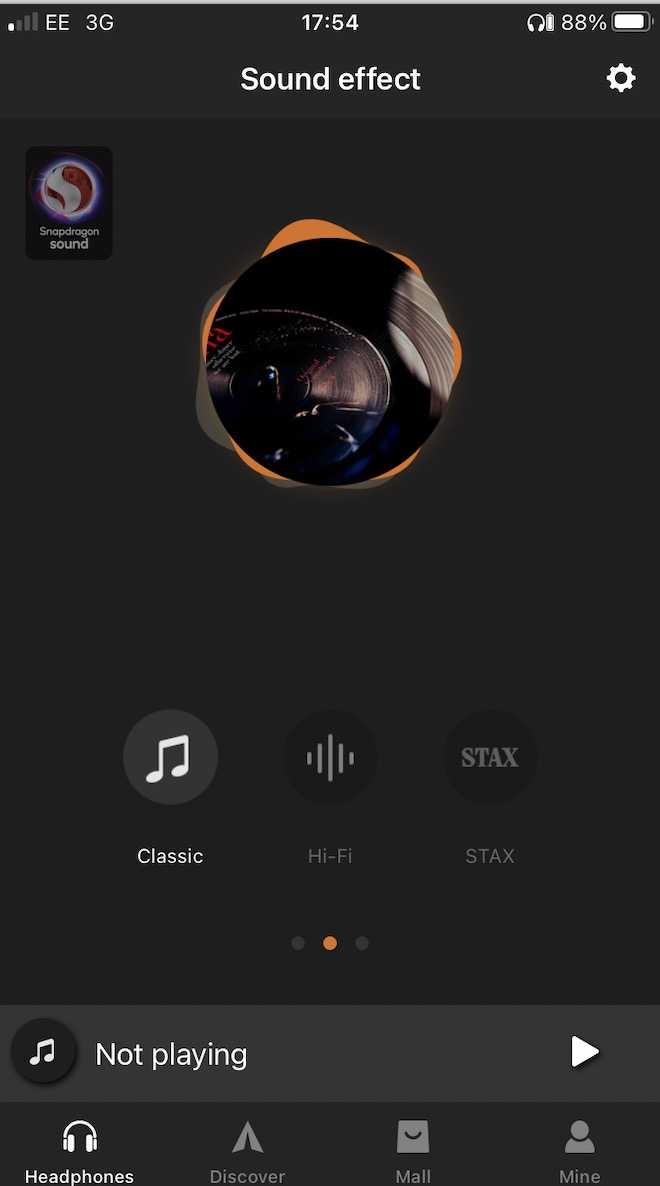The width and height of the screenshot is (660, 1186).
Task: Open the Snapdragon Sound badge
Action: tap(69, 203)
